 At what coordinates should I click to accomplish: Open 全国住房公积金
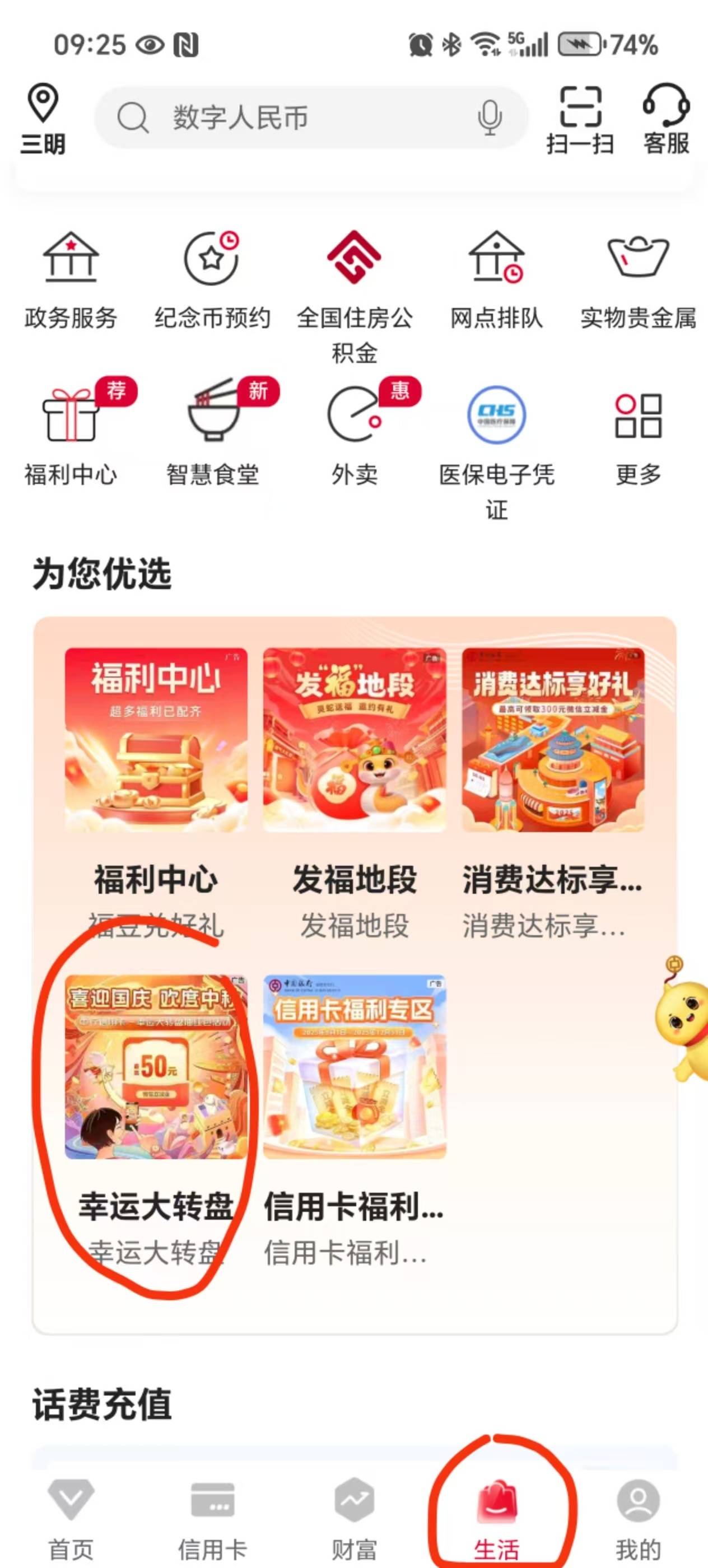point(355,292)
